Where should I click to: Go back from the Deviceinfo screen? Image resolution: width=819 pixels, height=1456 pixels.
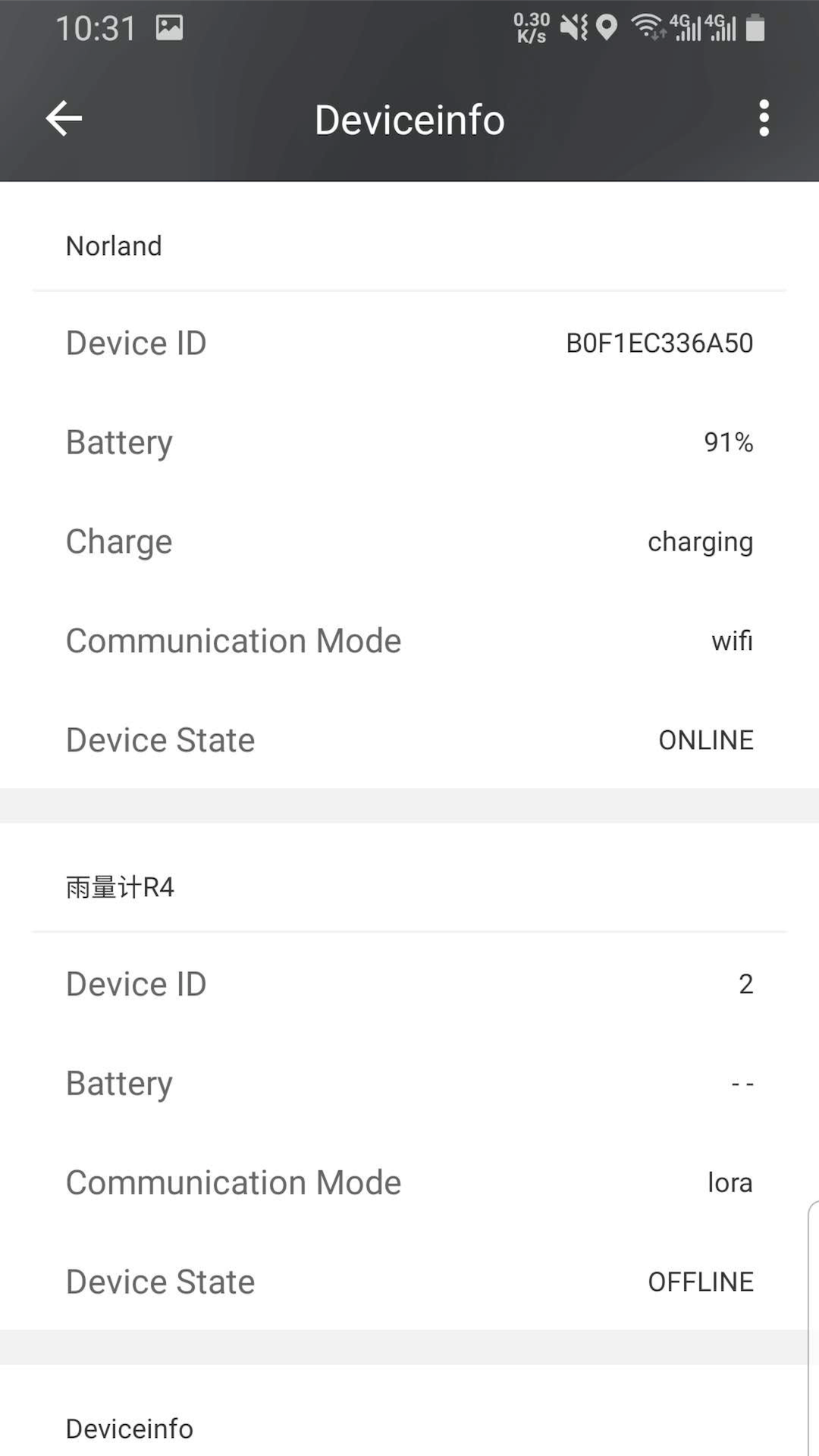point(64,119)
